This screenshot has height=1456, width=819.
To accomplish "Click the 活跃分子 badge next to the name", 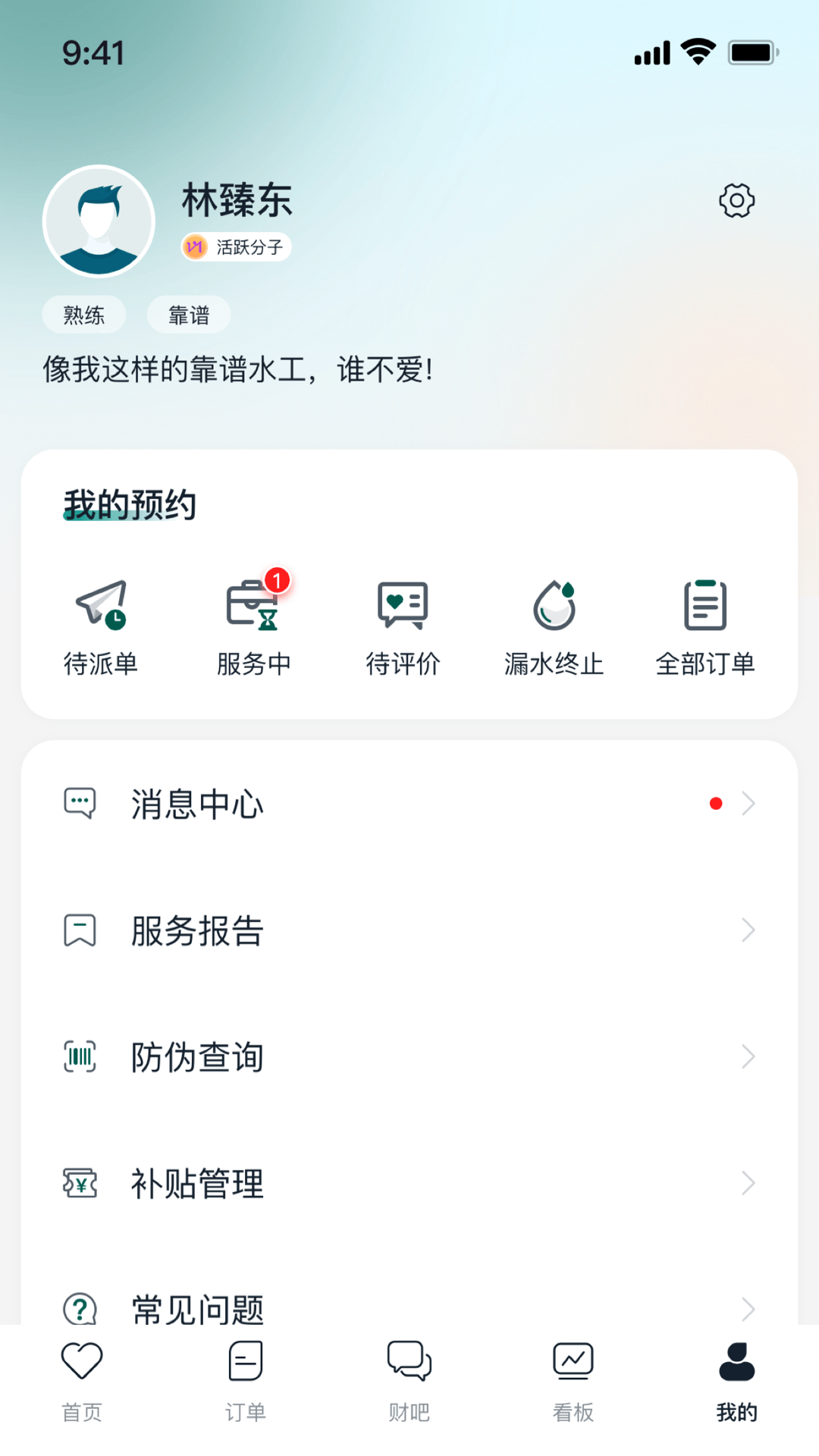I will click(x=234, y=246).
